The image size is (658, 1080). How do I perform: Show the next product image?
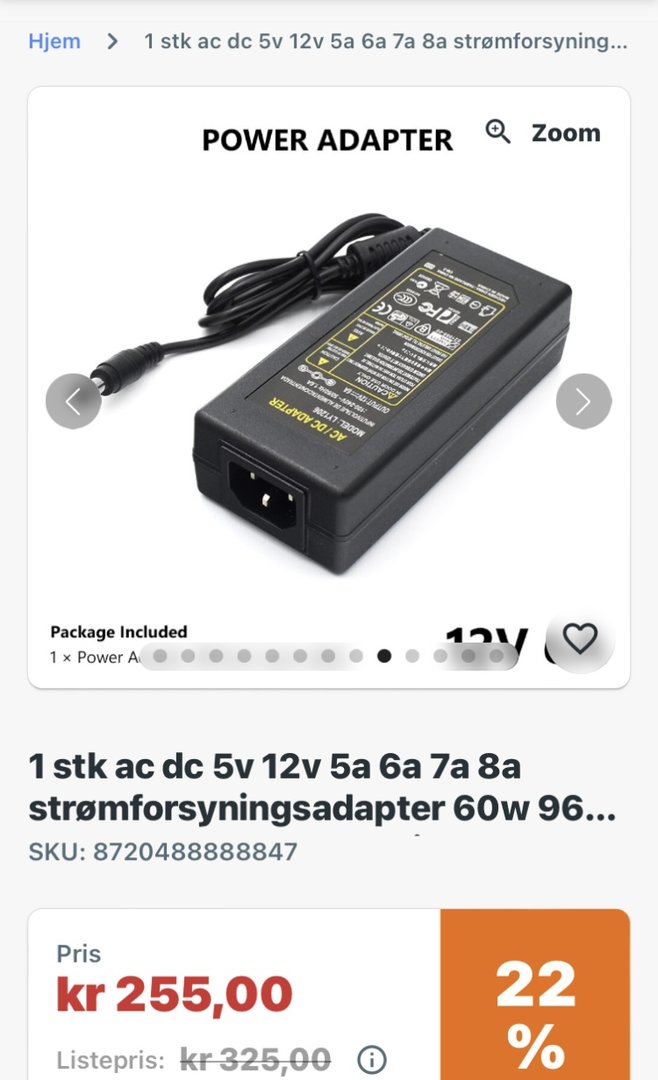(x=583, y=401)
